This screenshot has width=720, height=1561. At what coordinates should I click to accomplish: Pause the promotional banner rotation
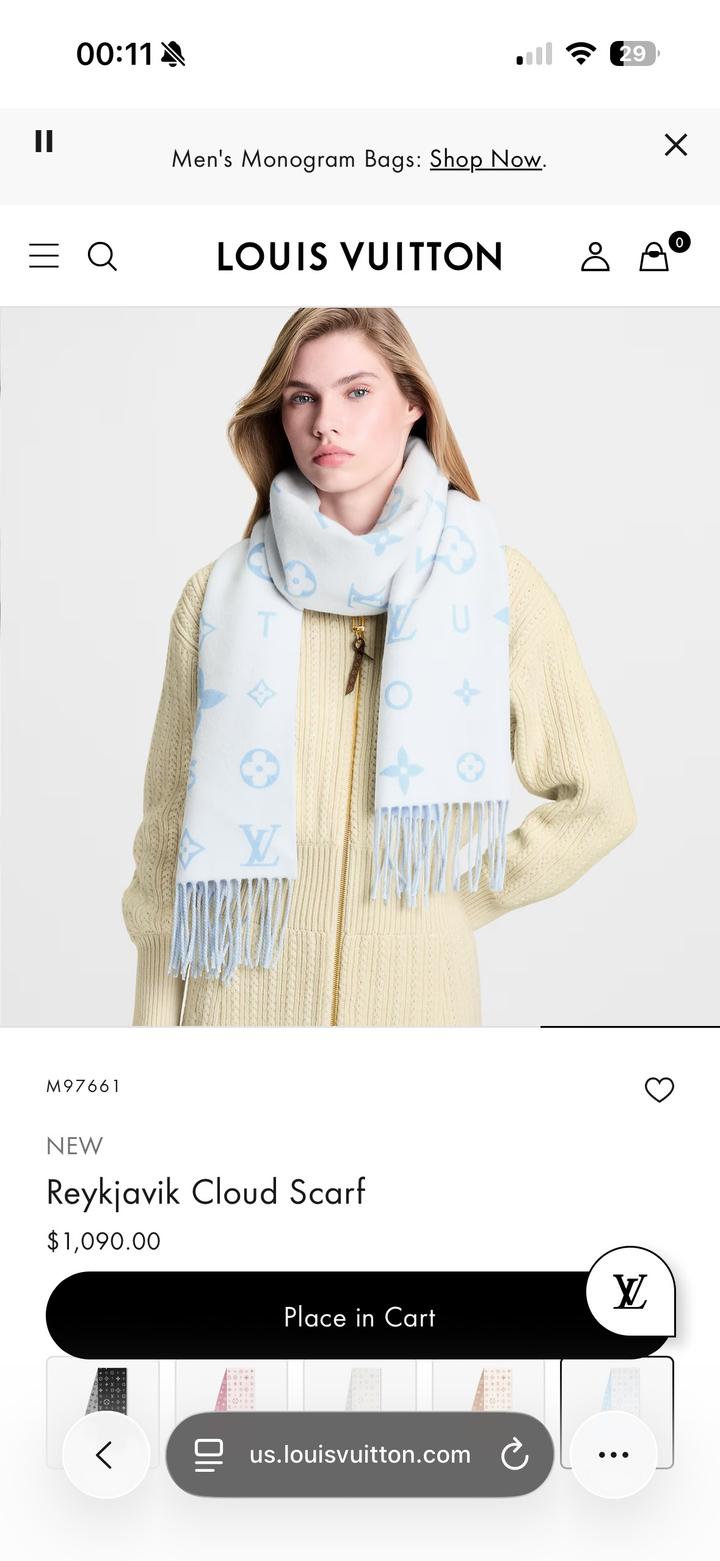tap(43, 141)
